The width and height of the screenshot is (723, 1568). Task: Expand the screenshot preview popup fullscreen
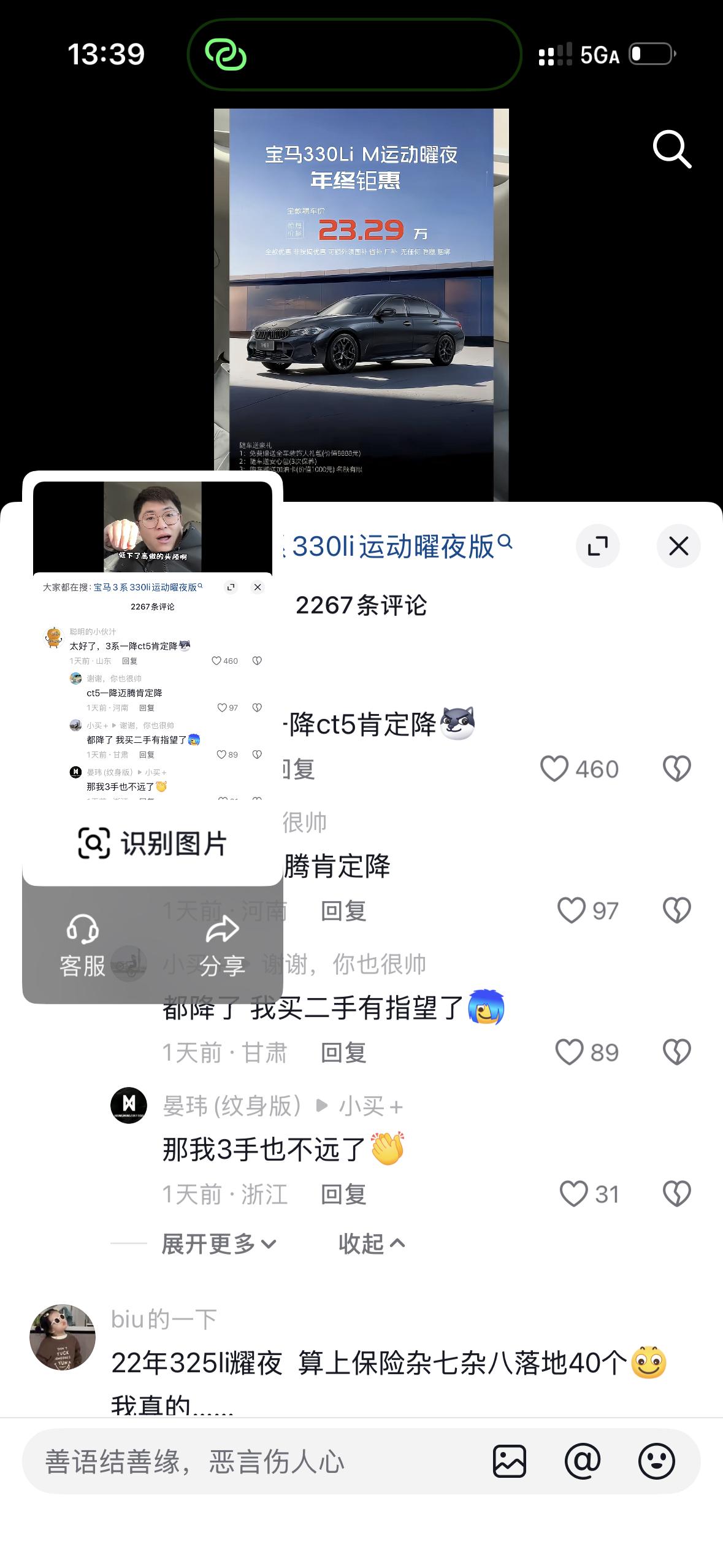pos(231,587)
